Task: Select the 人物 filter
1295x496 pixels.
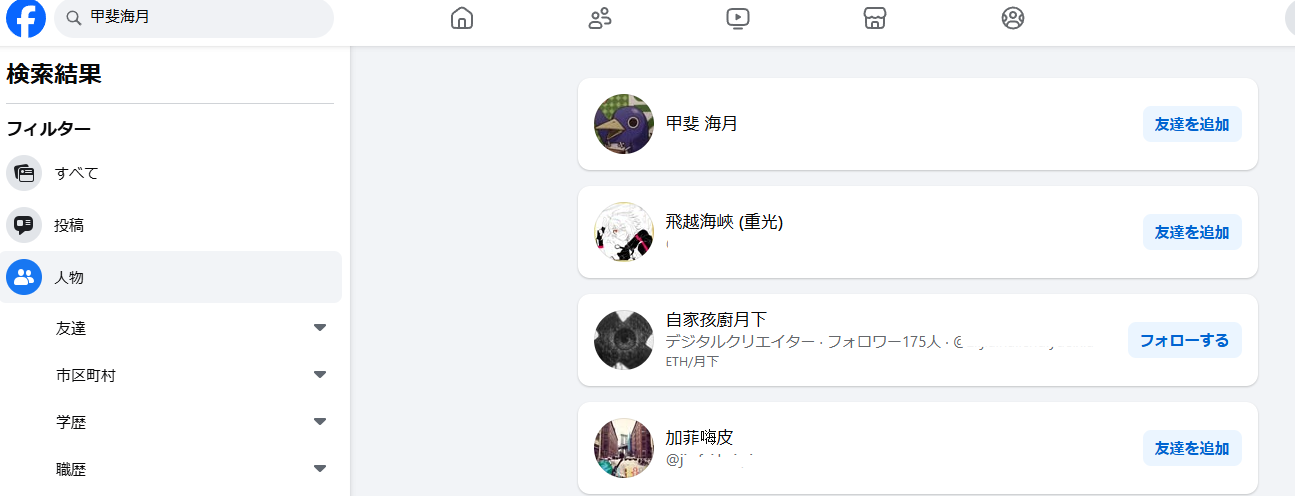Action: pos(69,277)
